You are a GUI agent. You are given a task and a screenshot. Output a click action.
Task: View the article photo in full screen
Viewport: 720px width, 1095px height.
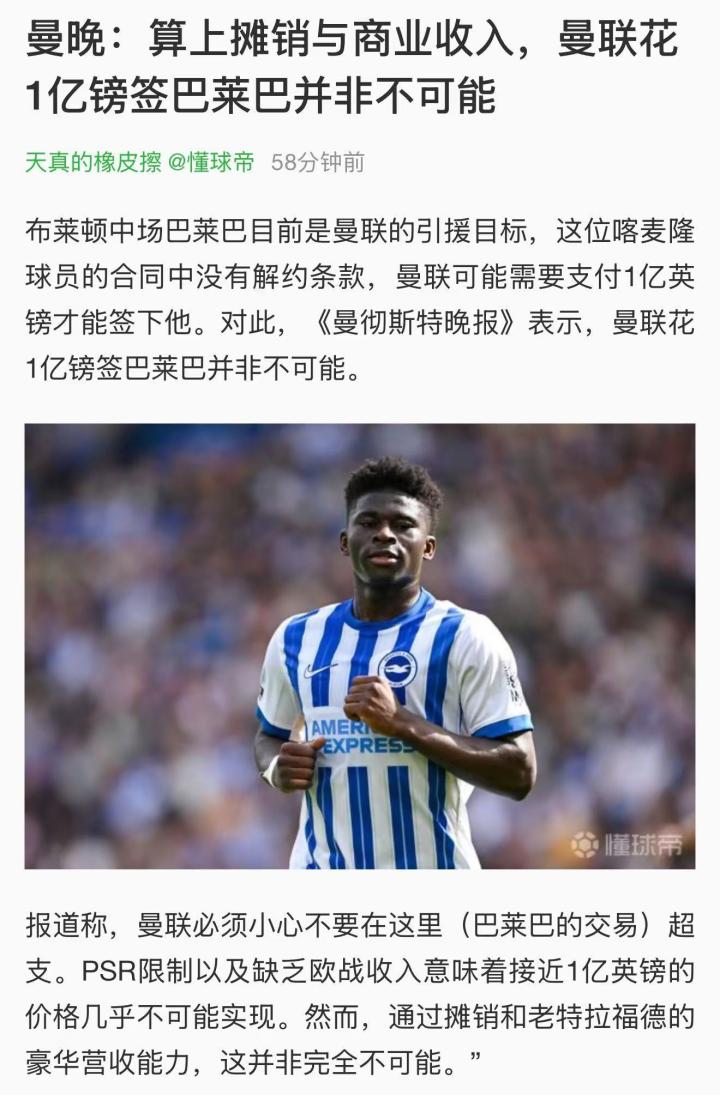point(360,646)
